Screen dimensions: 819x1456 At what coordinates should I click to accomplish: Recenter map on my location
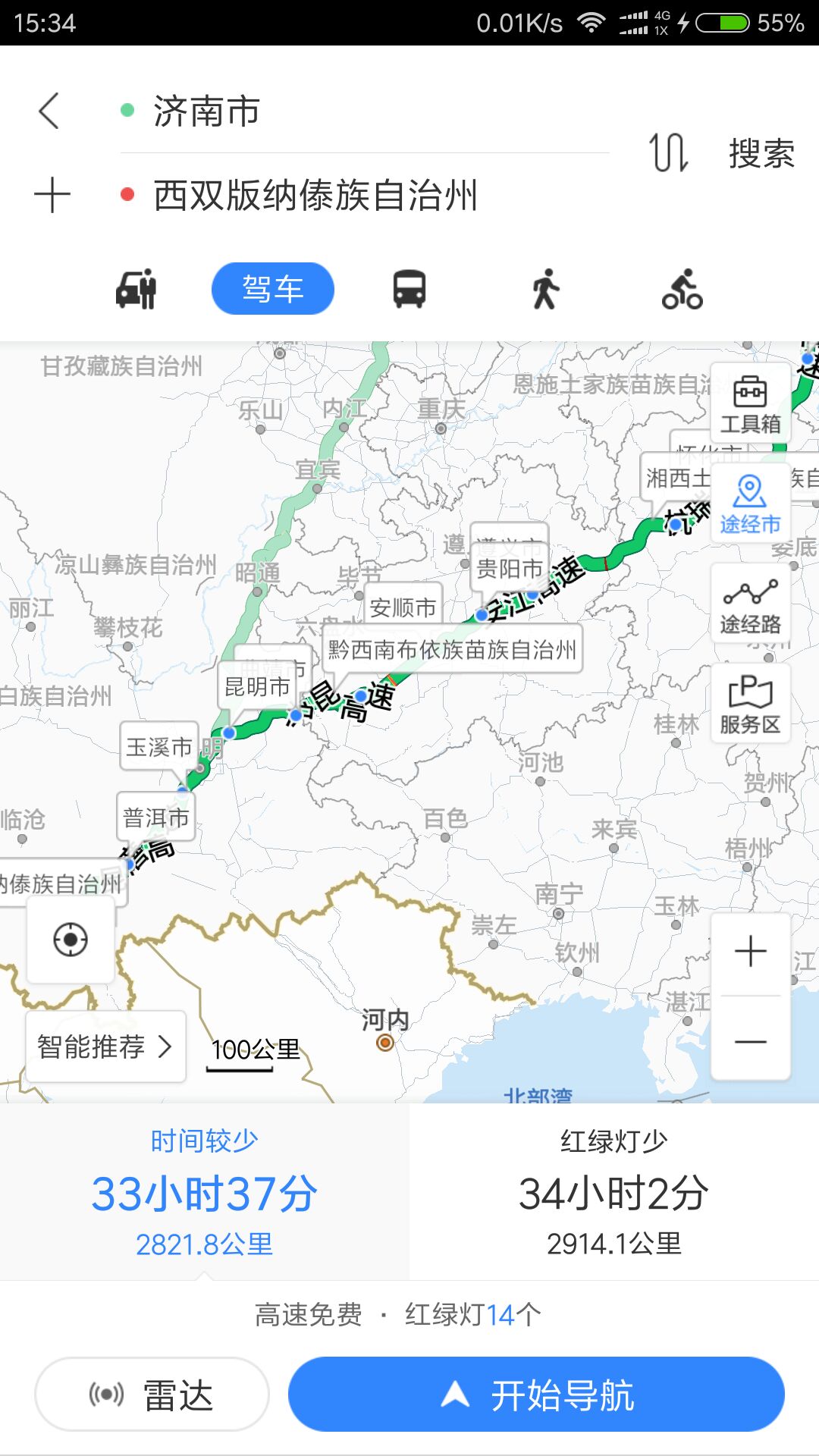point(71,940)
